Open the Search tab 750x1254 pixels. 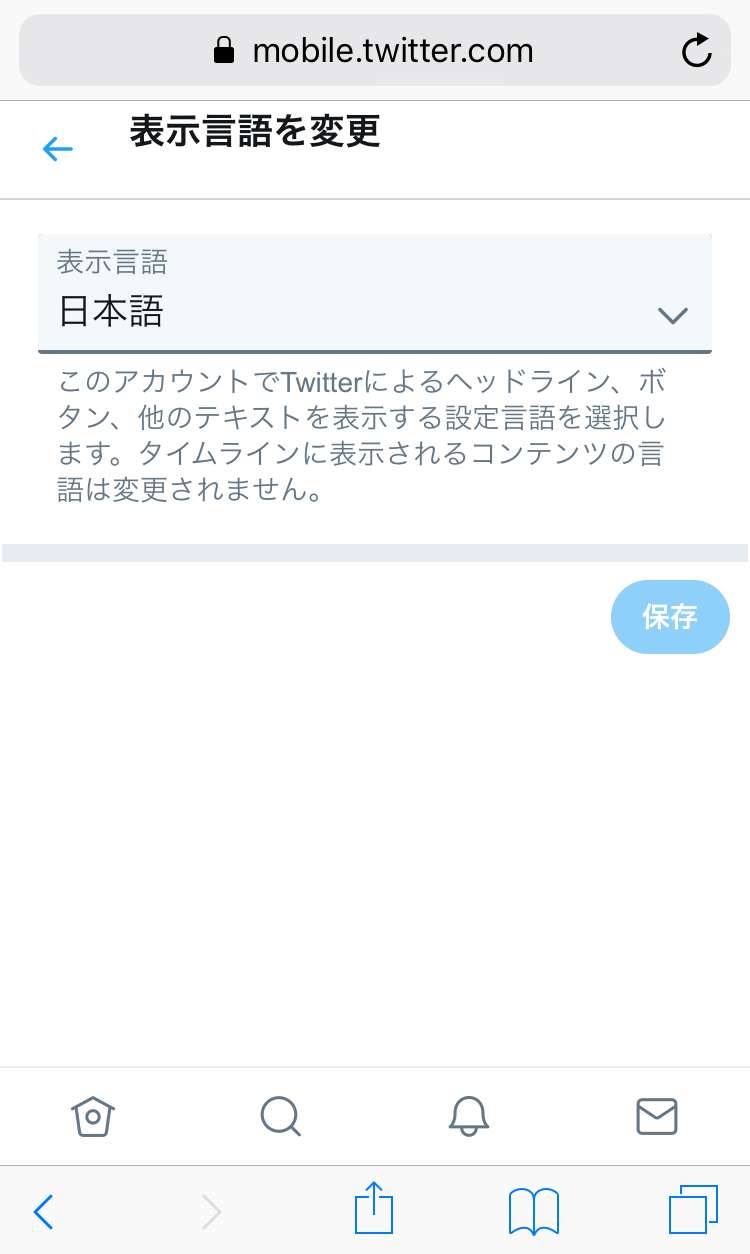click(281, 1116)
